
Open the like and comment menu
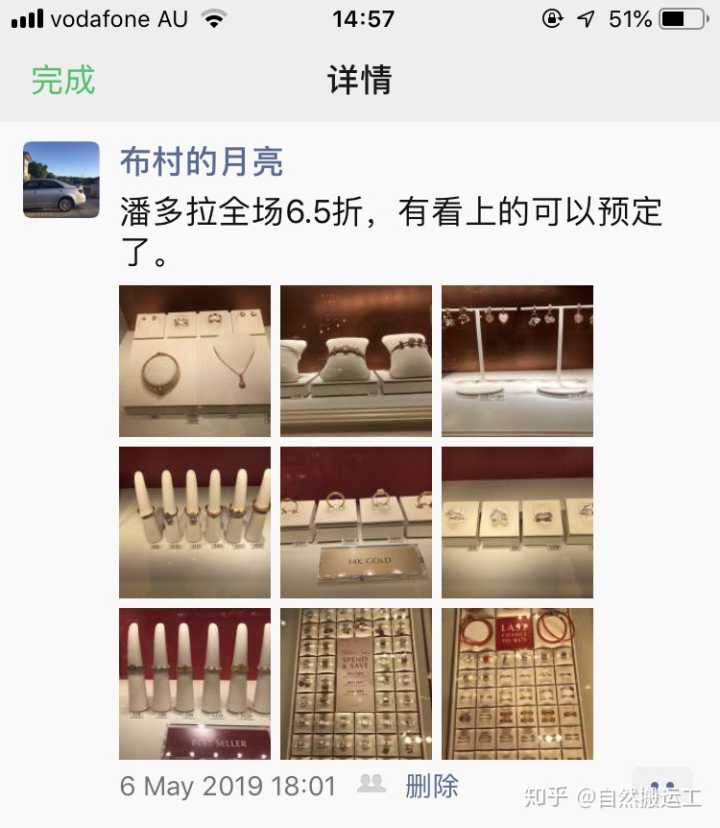pyautogui.click(x=662, y=786)
